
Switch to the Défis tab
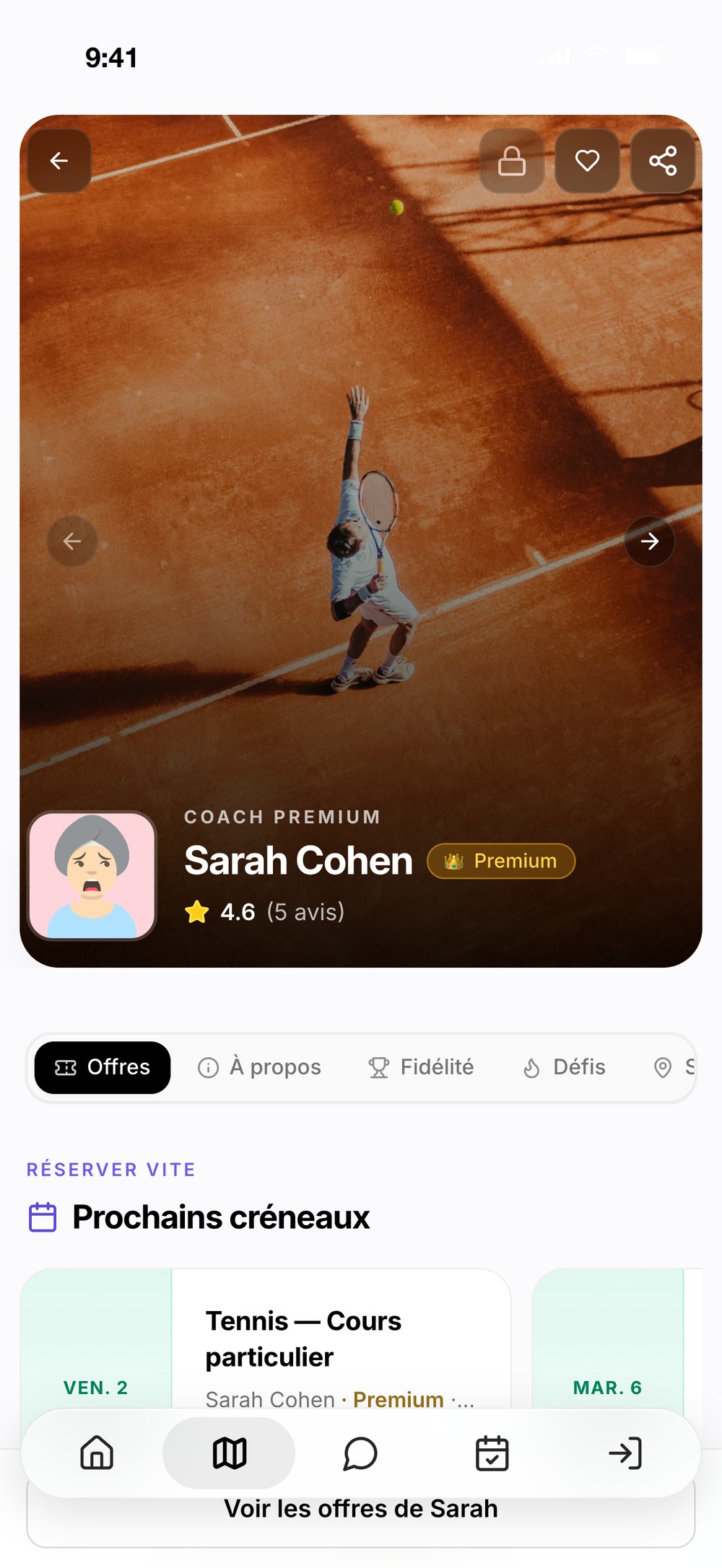tap(564, 1067)
